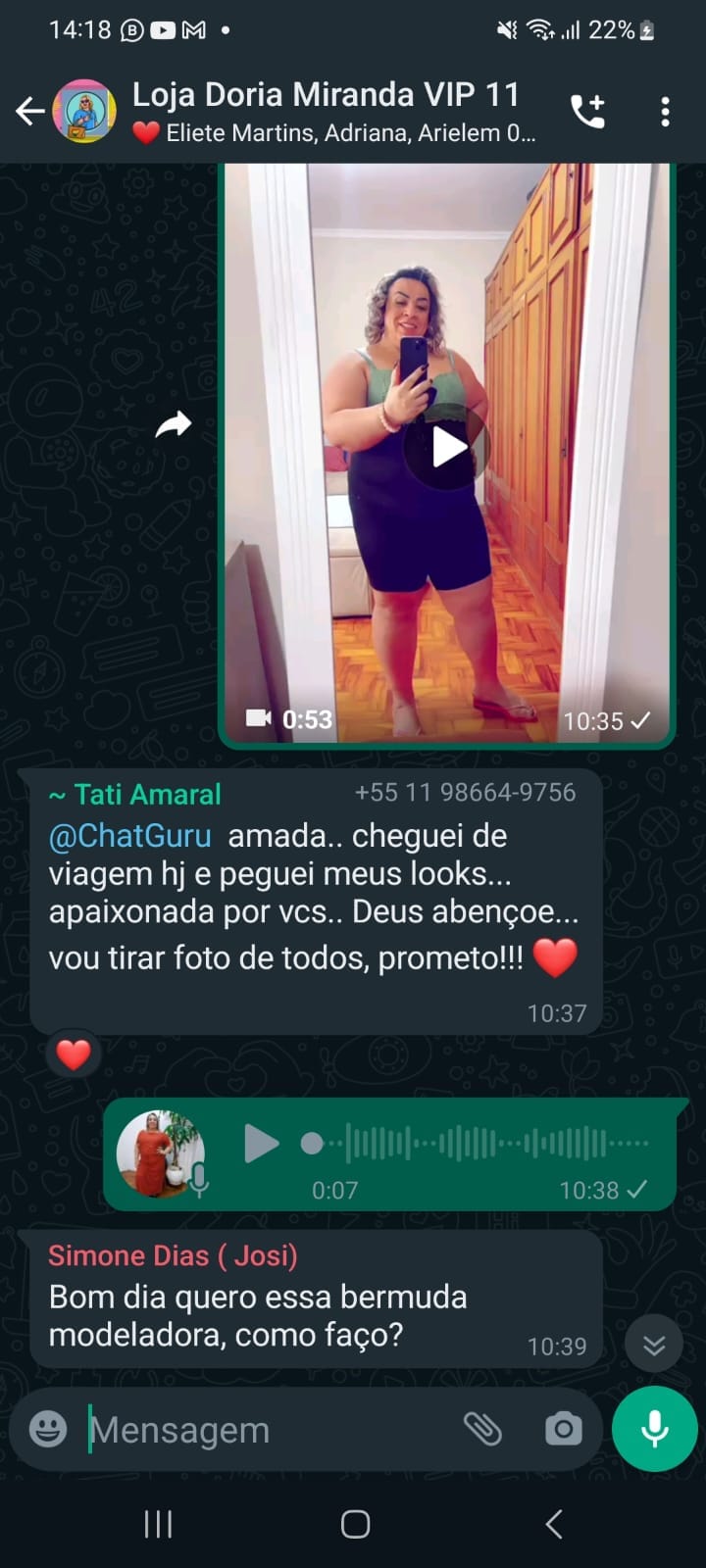Tap the green microphone to record voice

(653, 1429)
